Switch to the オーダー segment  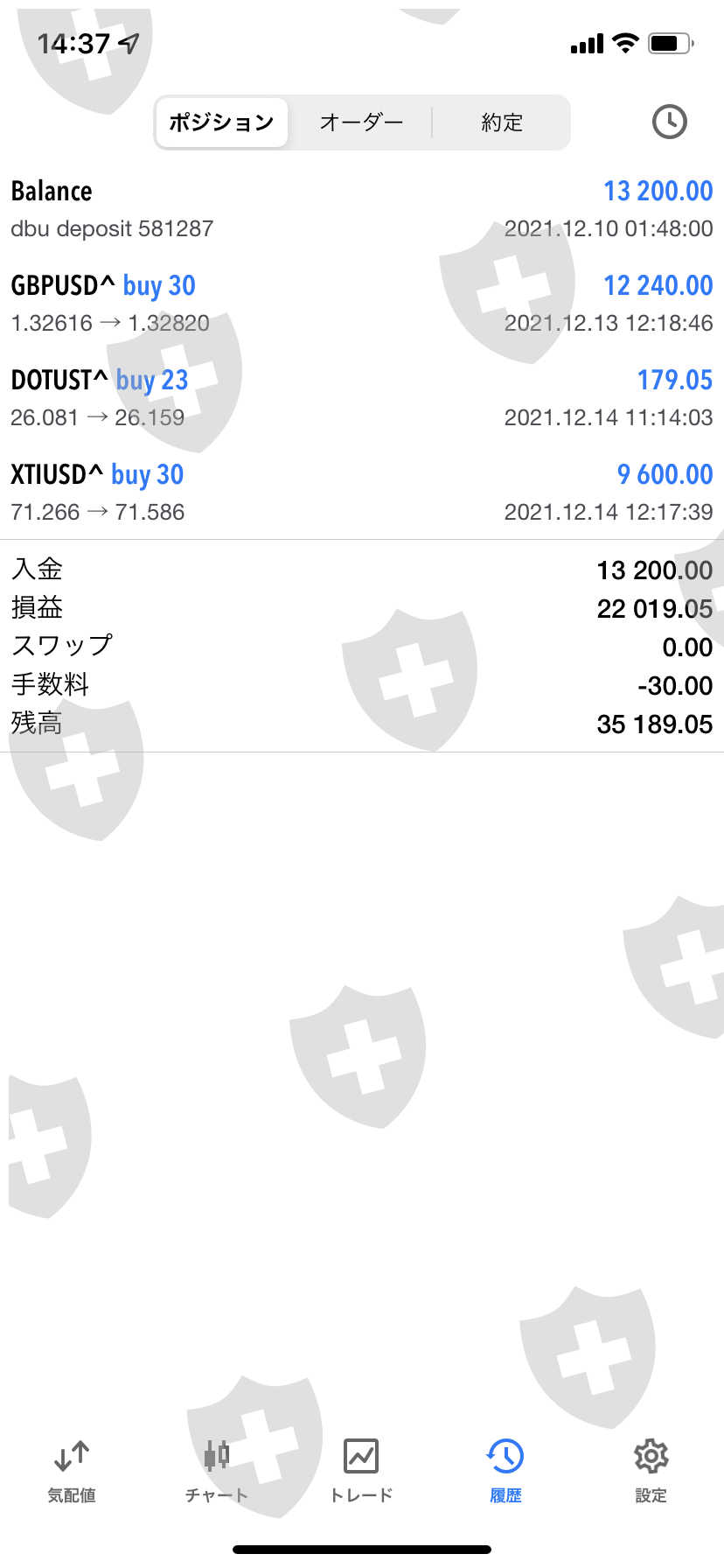(361, 122)
